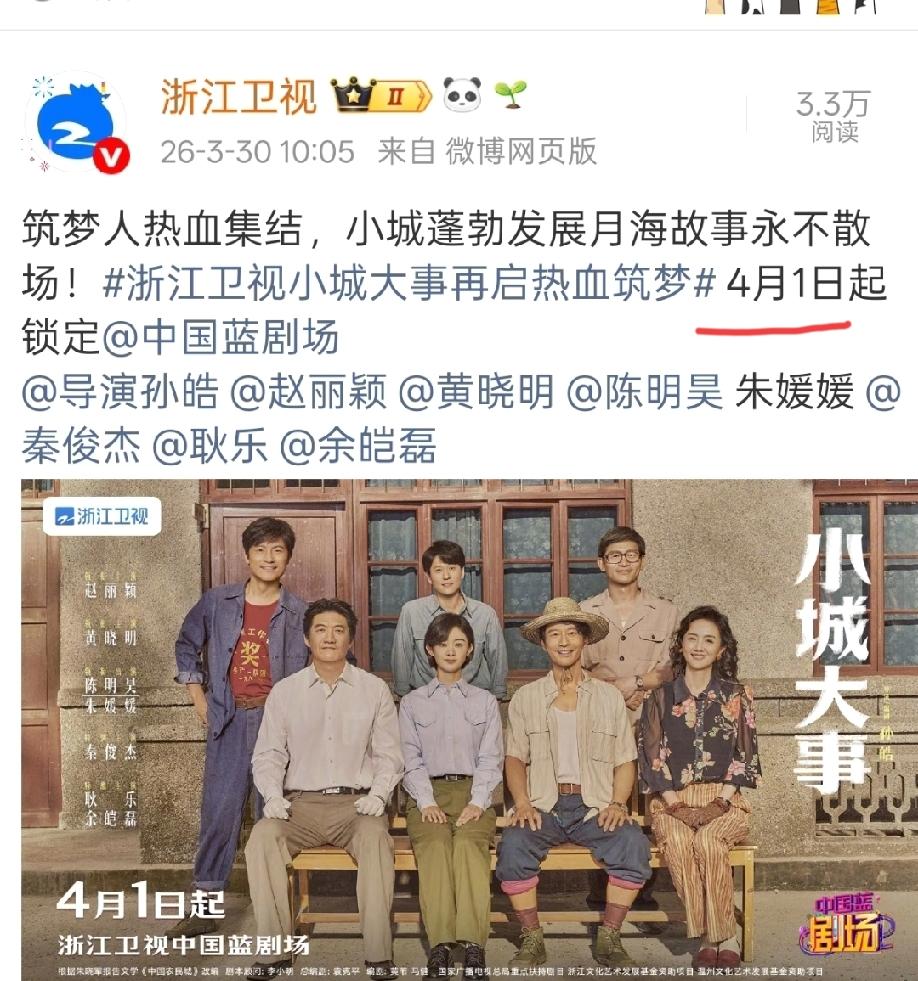
Task: Open the 小城大事 poster thumbnail
Action: tap(459, 730)
